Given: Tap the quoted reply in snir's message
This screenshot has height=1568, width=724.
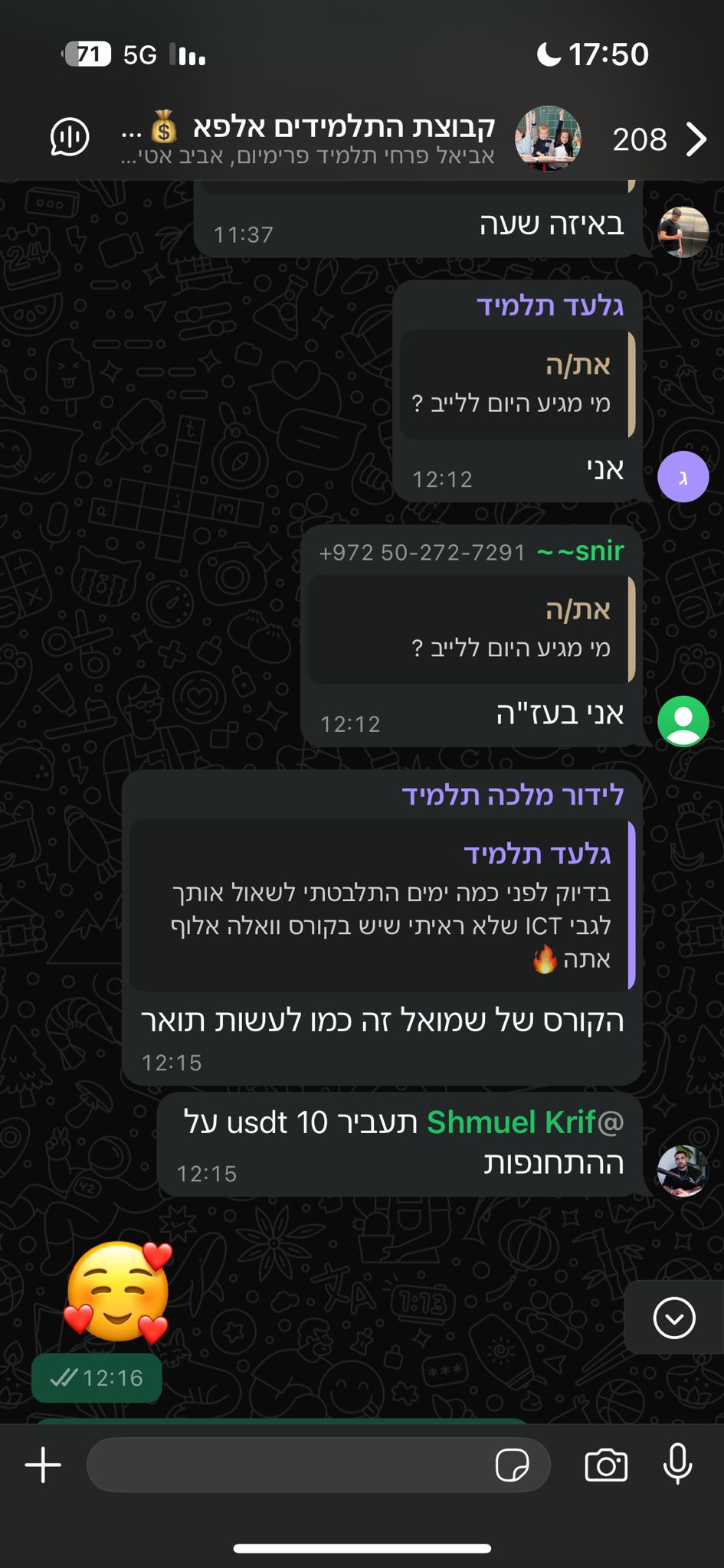Looking at the screenshot, I should click(471, 629).
